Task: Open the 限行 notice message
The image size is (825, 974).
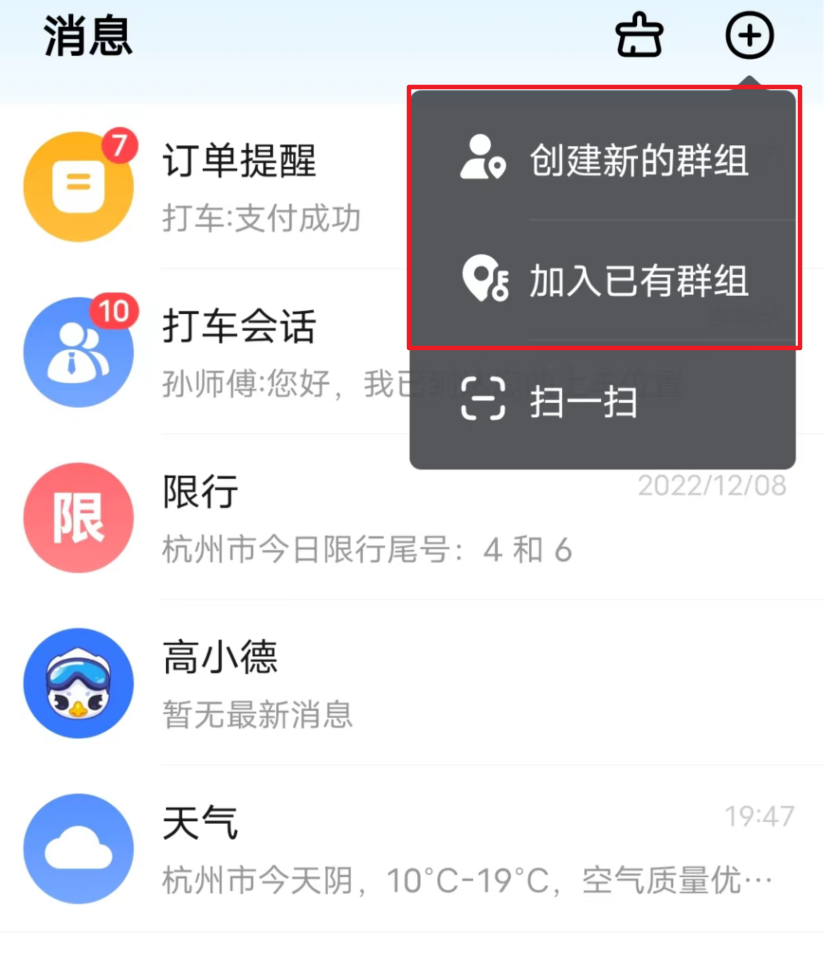Action: 400,518
